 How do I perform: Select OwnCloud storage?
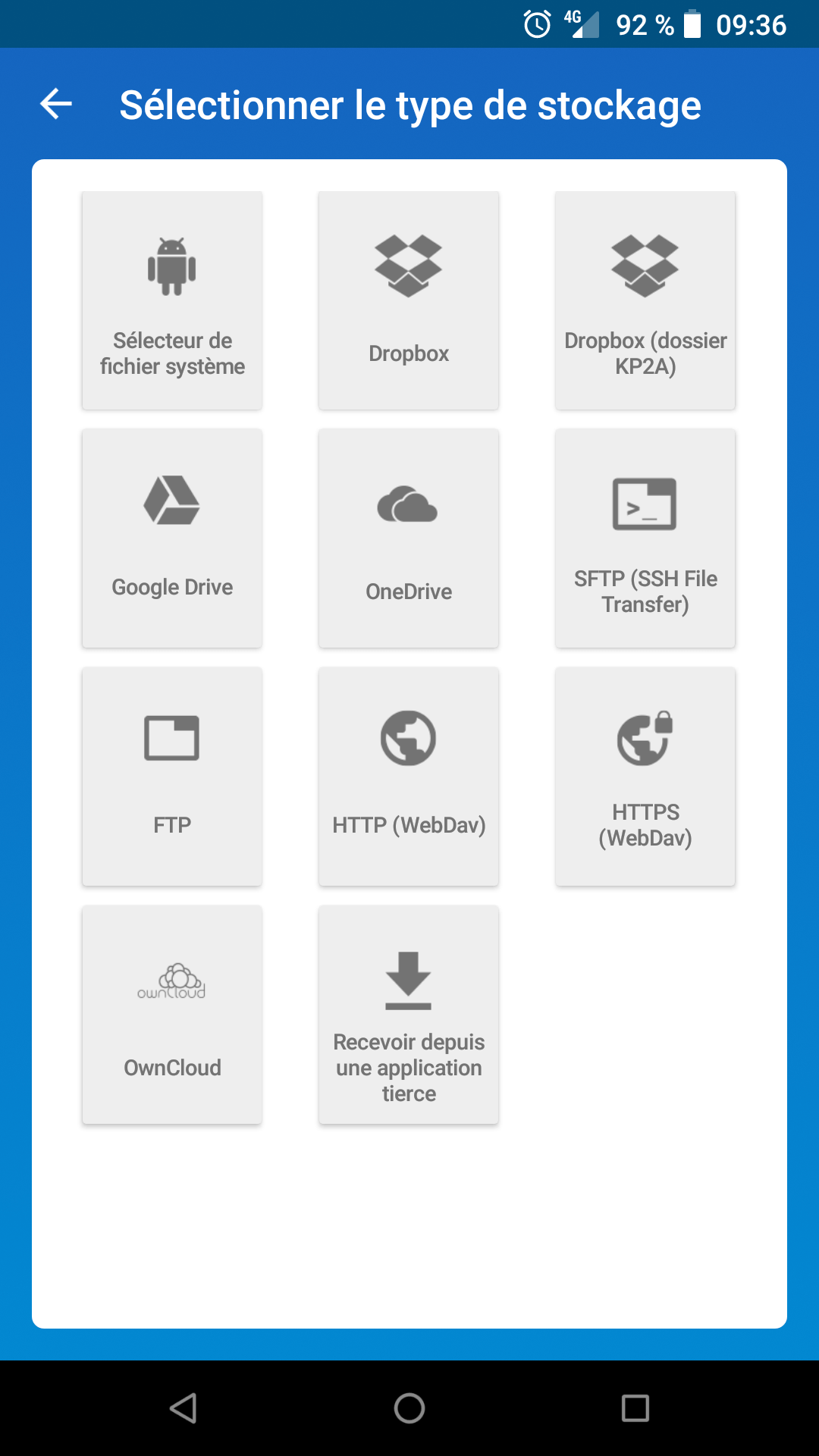[172, 1015]
